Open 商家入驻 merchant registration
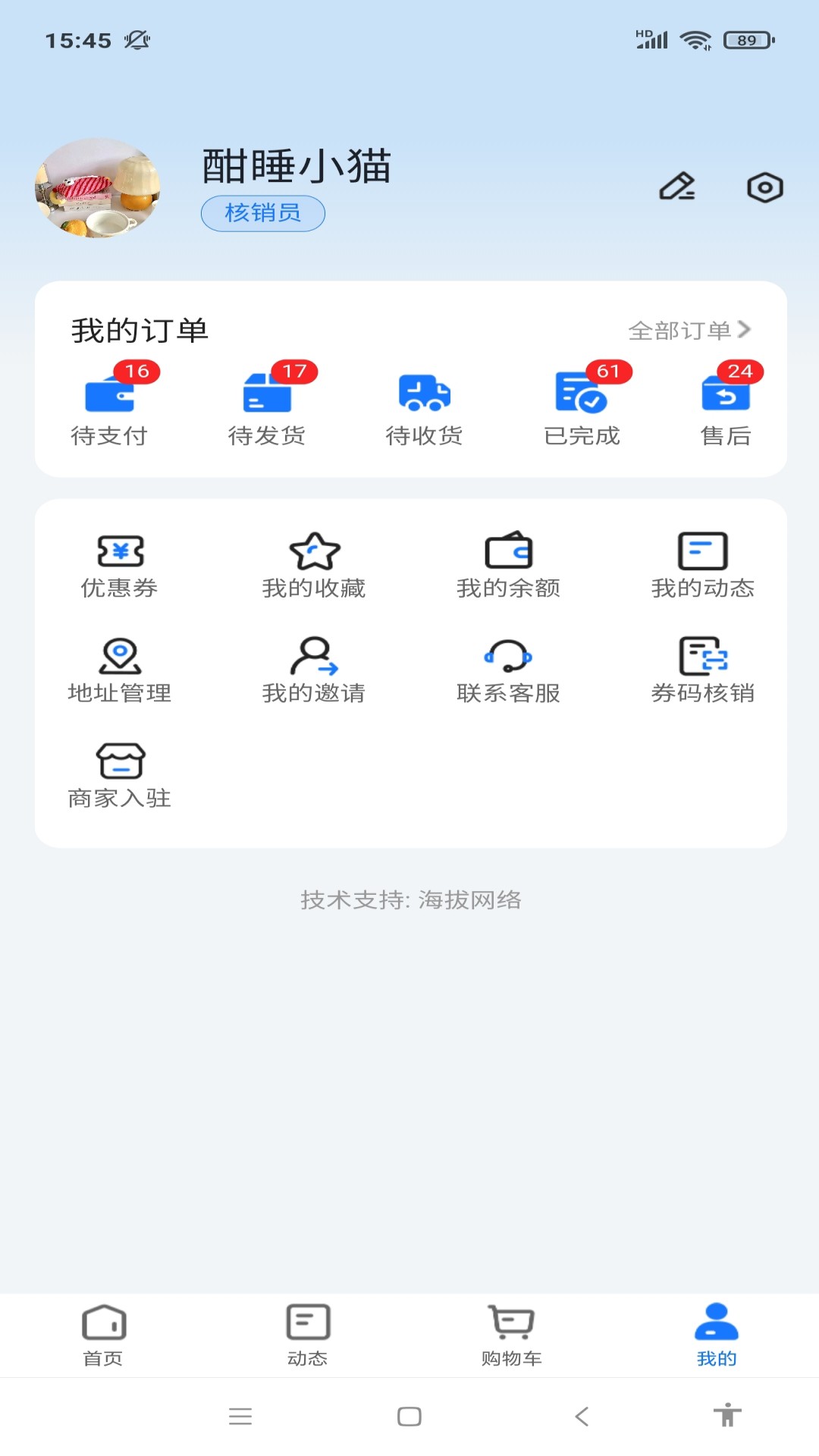This screenshot has width=819, height=1456. coord(119,773)
